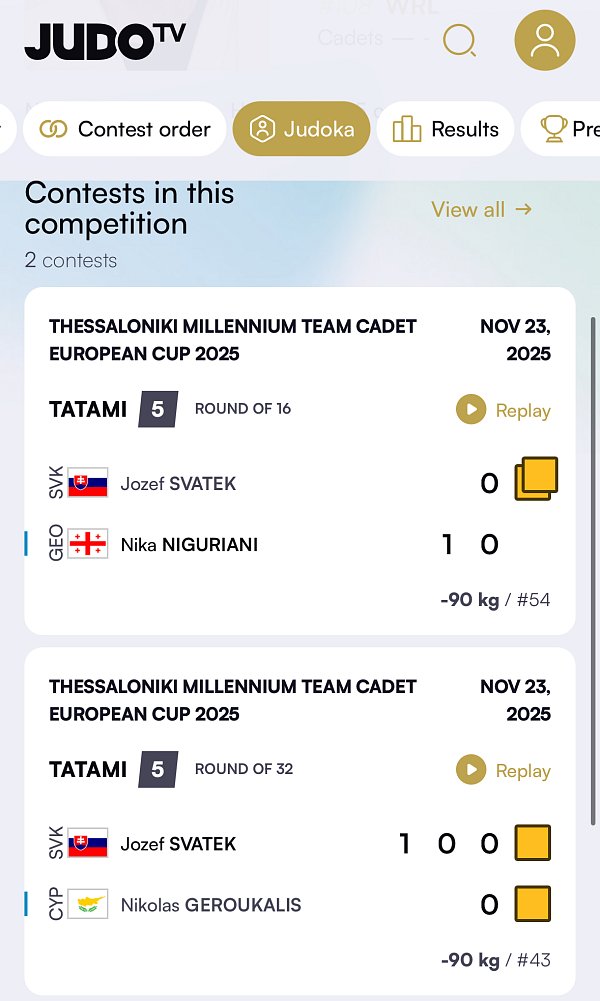Switch to the Results tab
600x1001 pixels.
[x=445, y=129]
